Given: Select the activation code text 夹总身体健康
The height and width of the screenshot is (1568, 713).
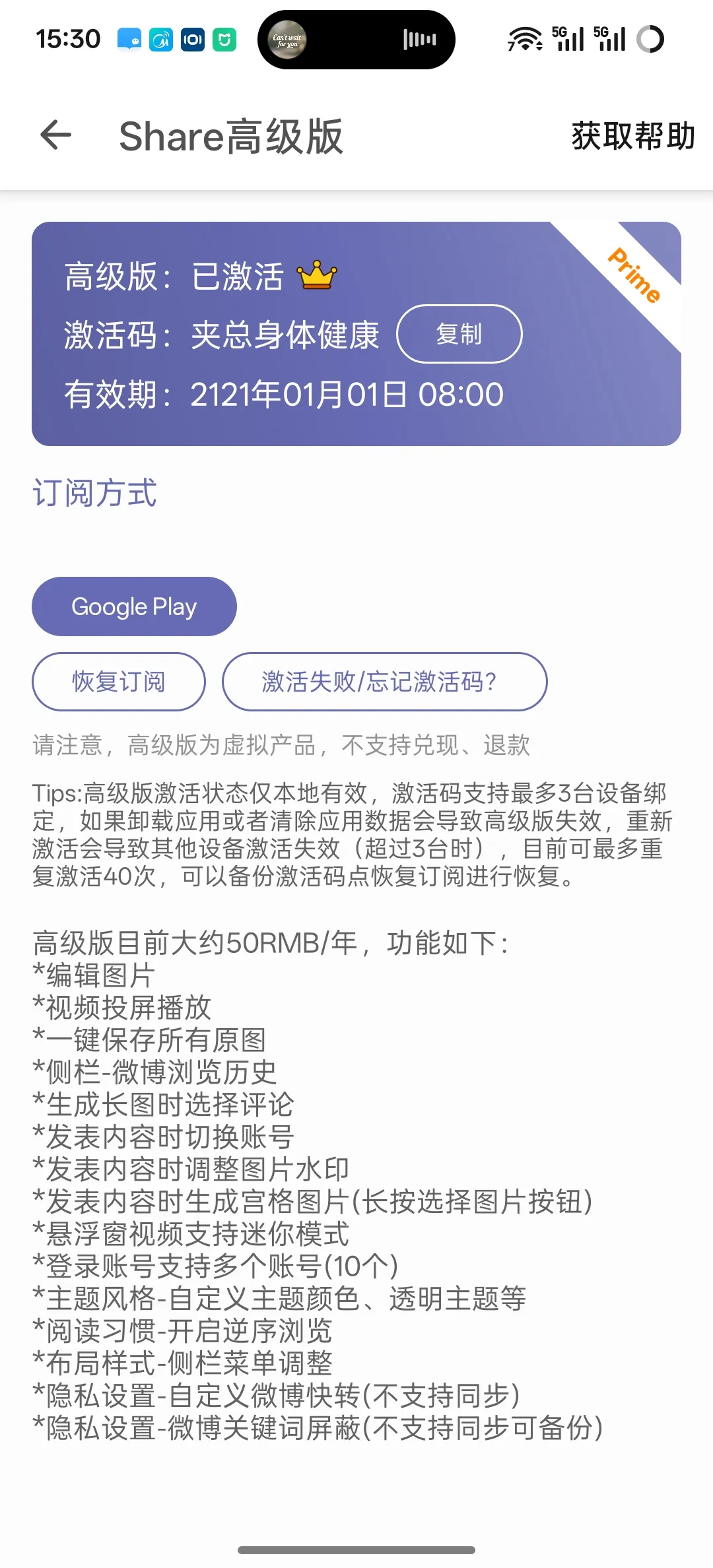Looking at the screenshot, I should 285,335.
